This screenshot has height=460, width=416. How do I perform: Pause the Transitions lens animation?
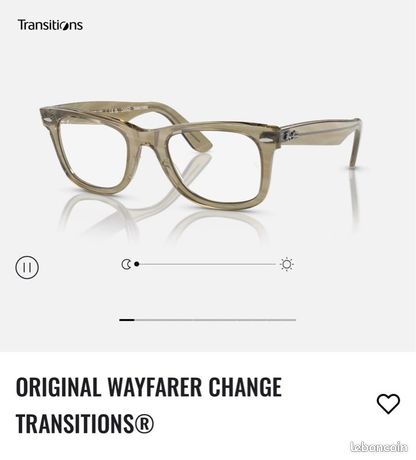click(x=27, y=267)
